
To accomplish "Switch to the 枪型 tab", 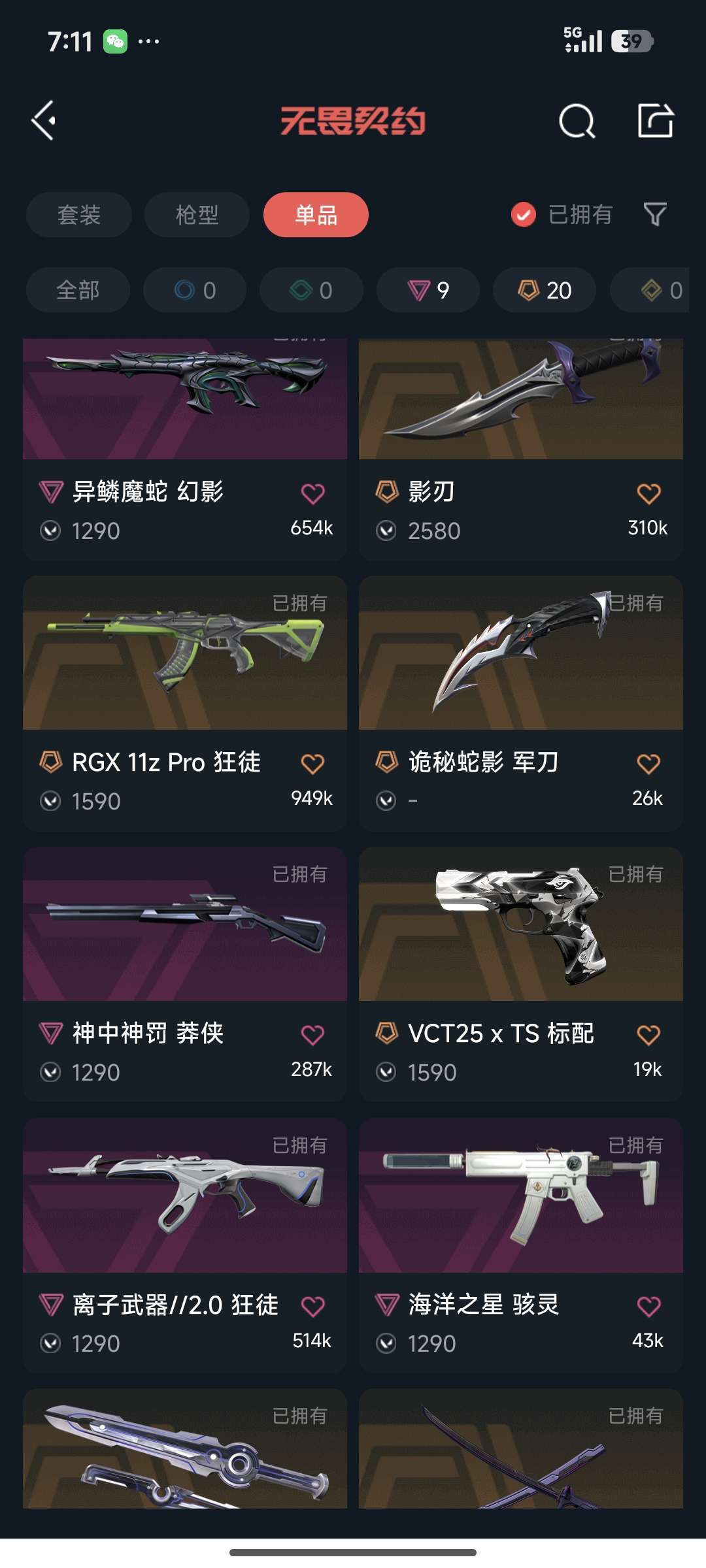I will 196,214.
